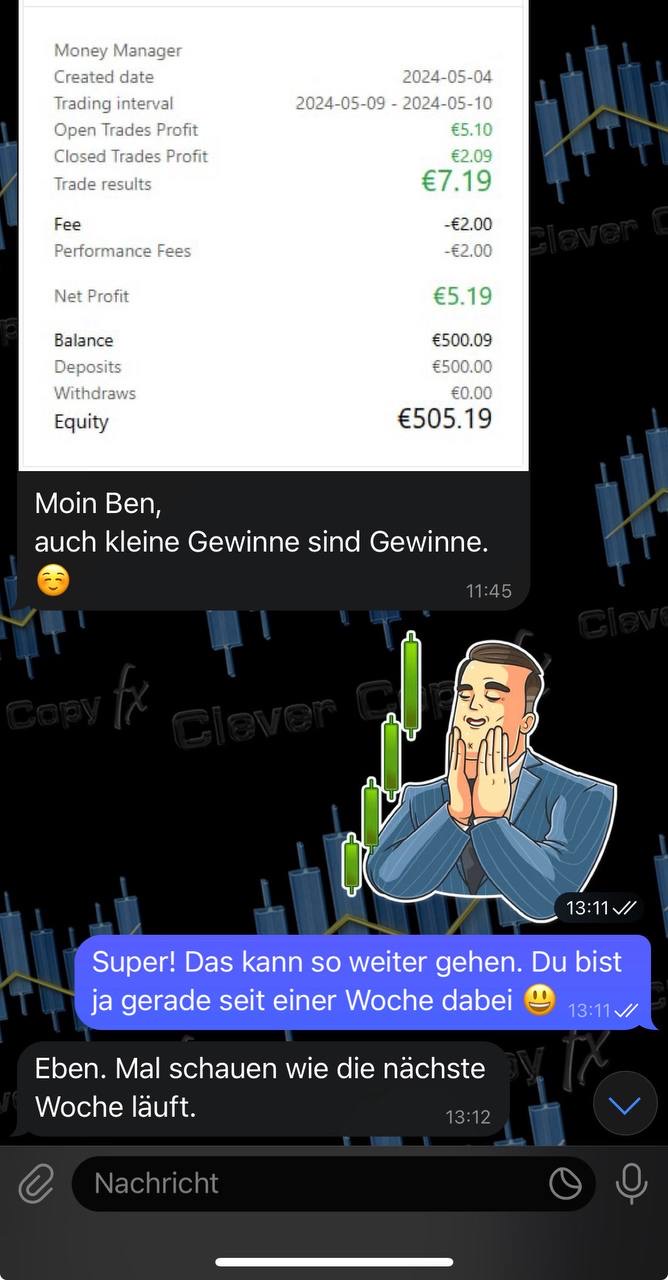Screen dimensions: 668x1280
Task: Focus the Nachricht message field
Action: [x=300, y=1184]
